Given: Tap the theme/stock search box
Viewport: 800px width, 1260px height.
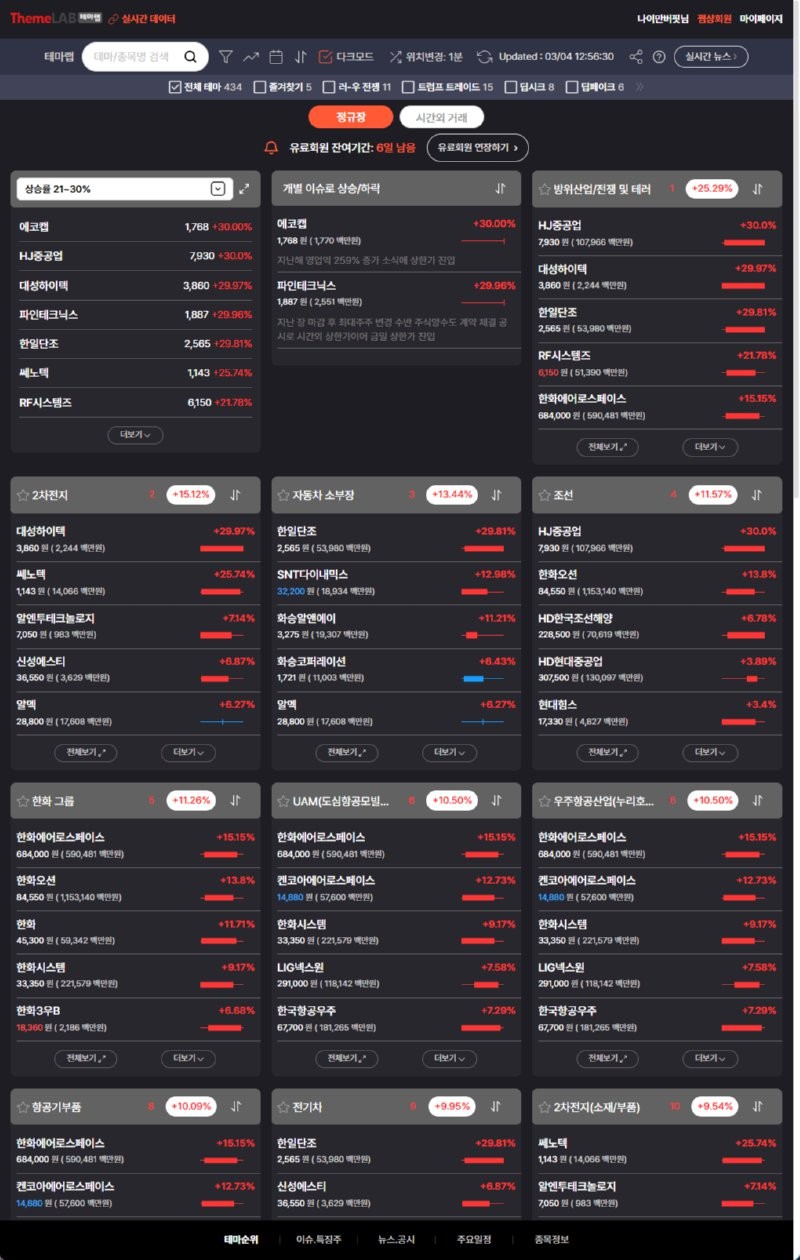Looking at the screenshot, I should [x=135, y=57].
